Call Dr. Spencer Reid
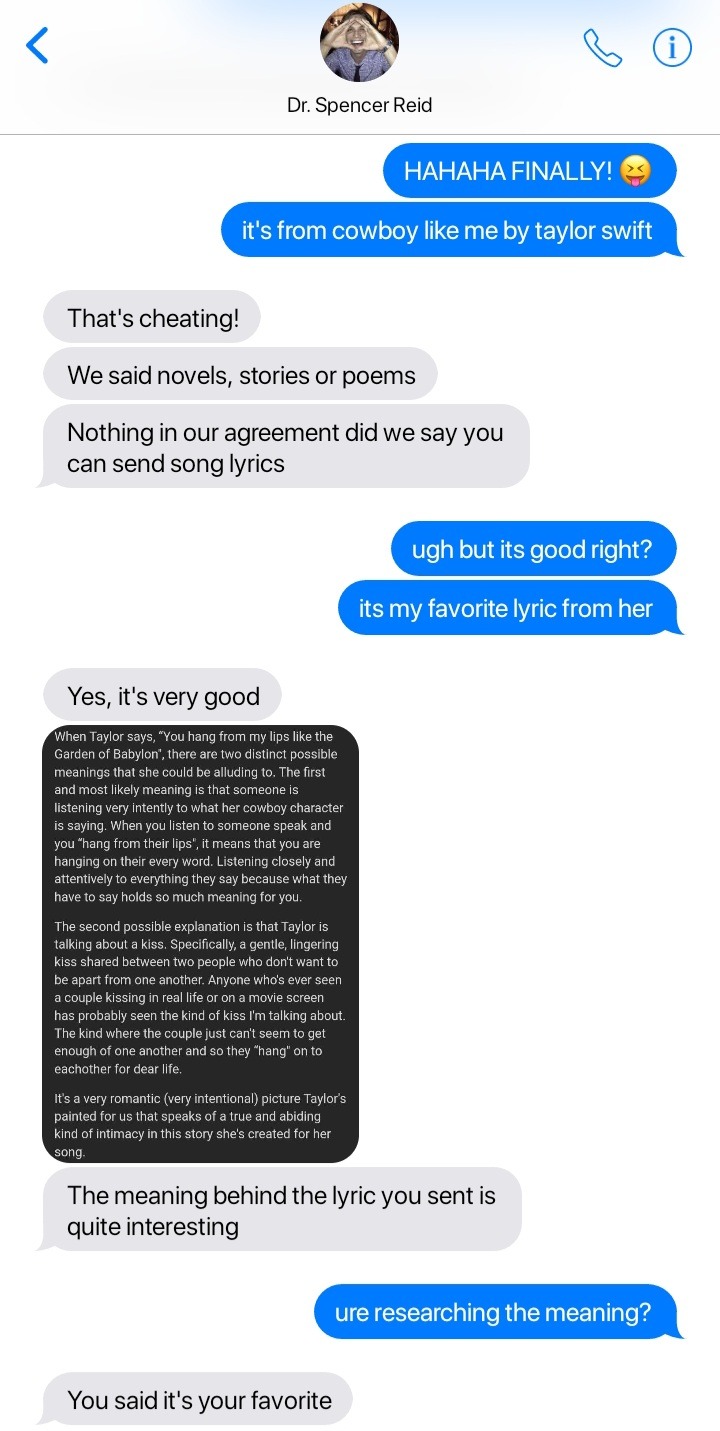This screenshot has height=1431, width=720. 602,47
